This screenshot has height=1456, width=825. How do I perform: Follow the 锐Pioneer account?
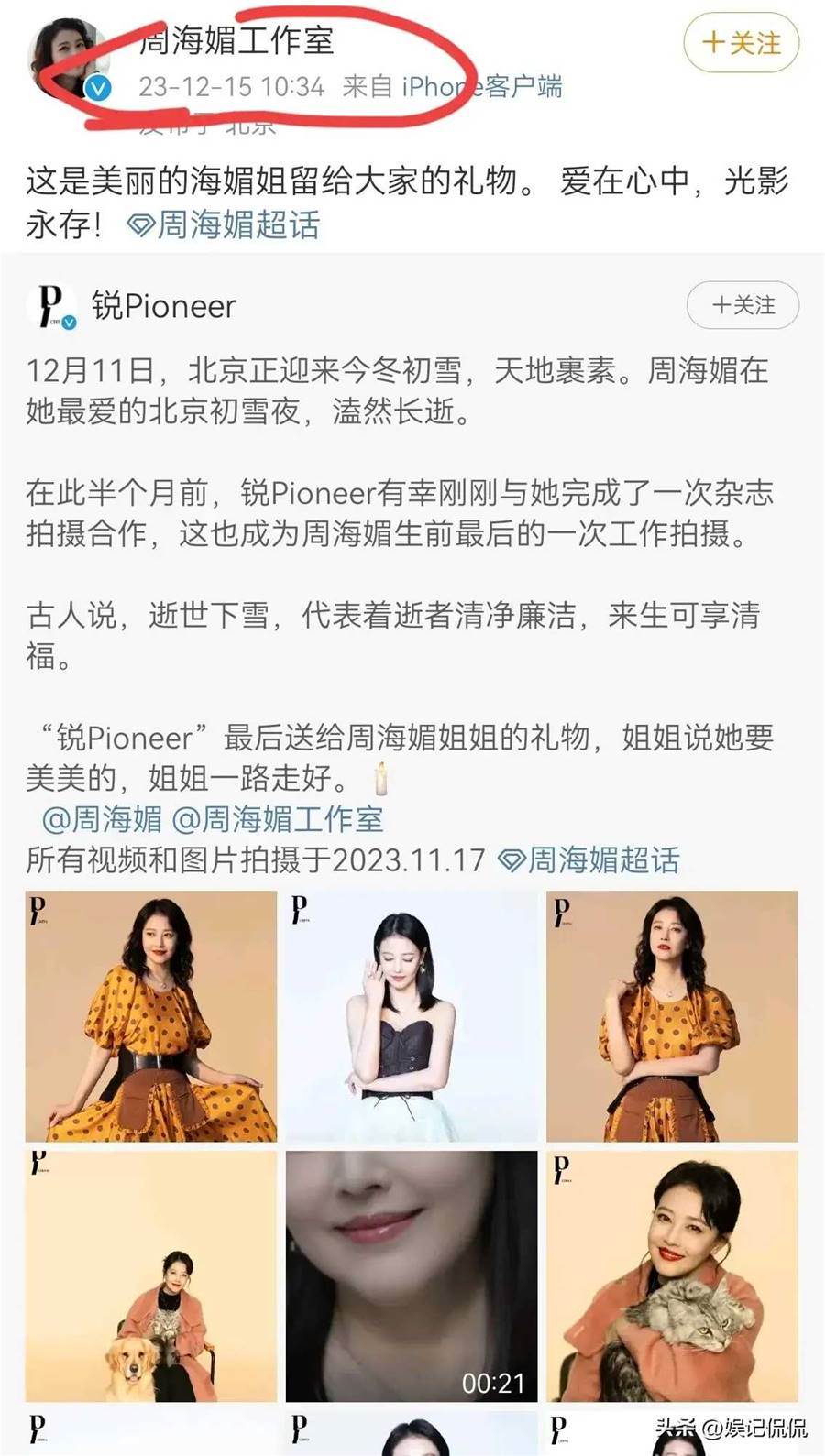[x=742, y=305]
